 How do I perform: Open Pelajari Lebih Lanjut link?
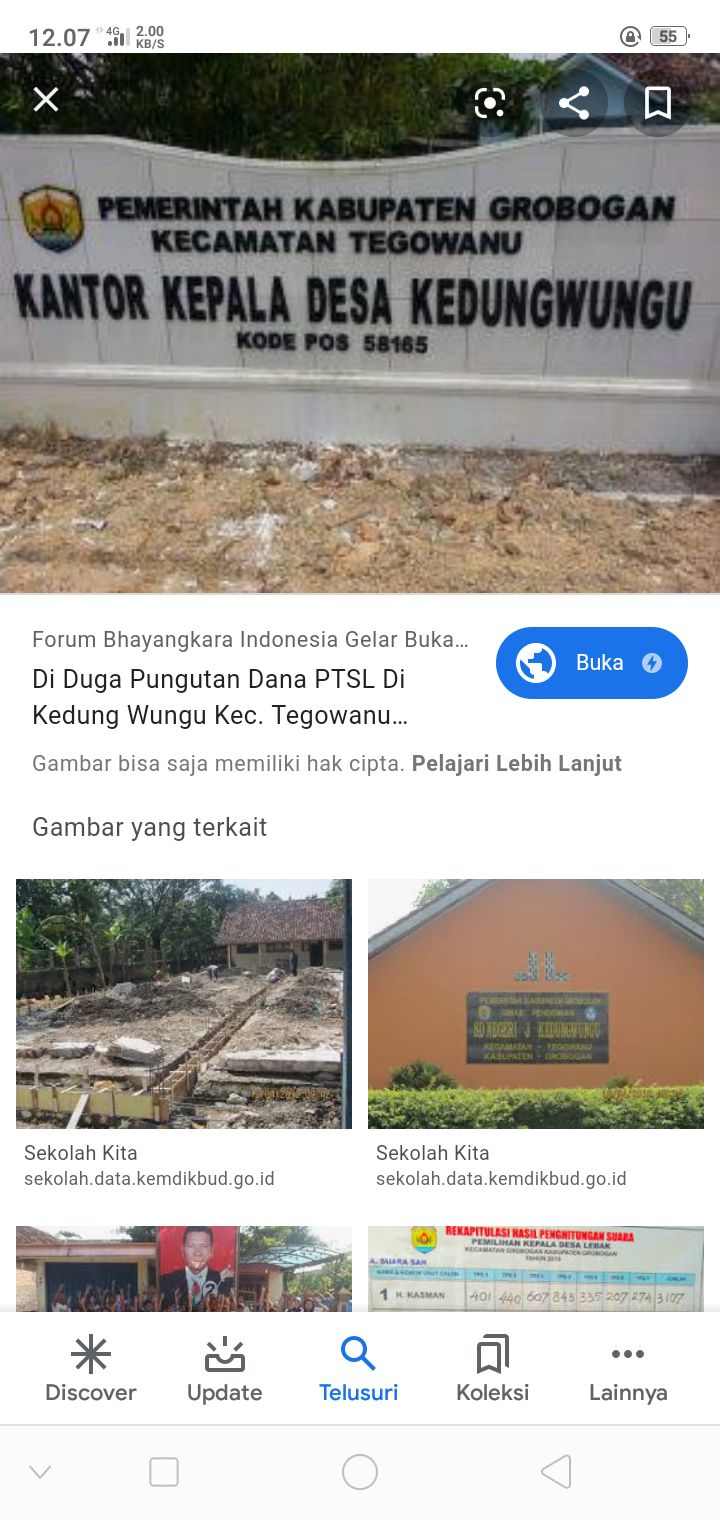516,764
